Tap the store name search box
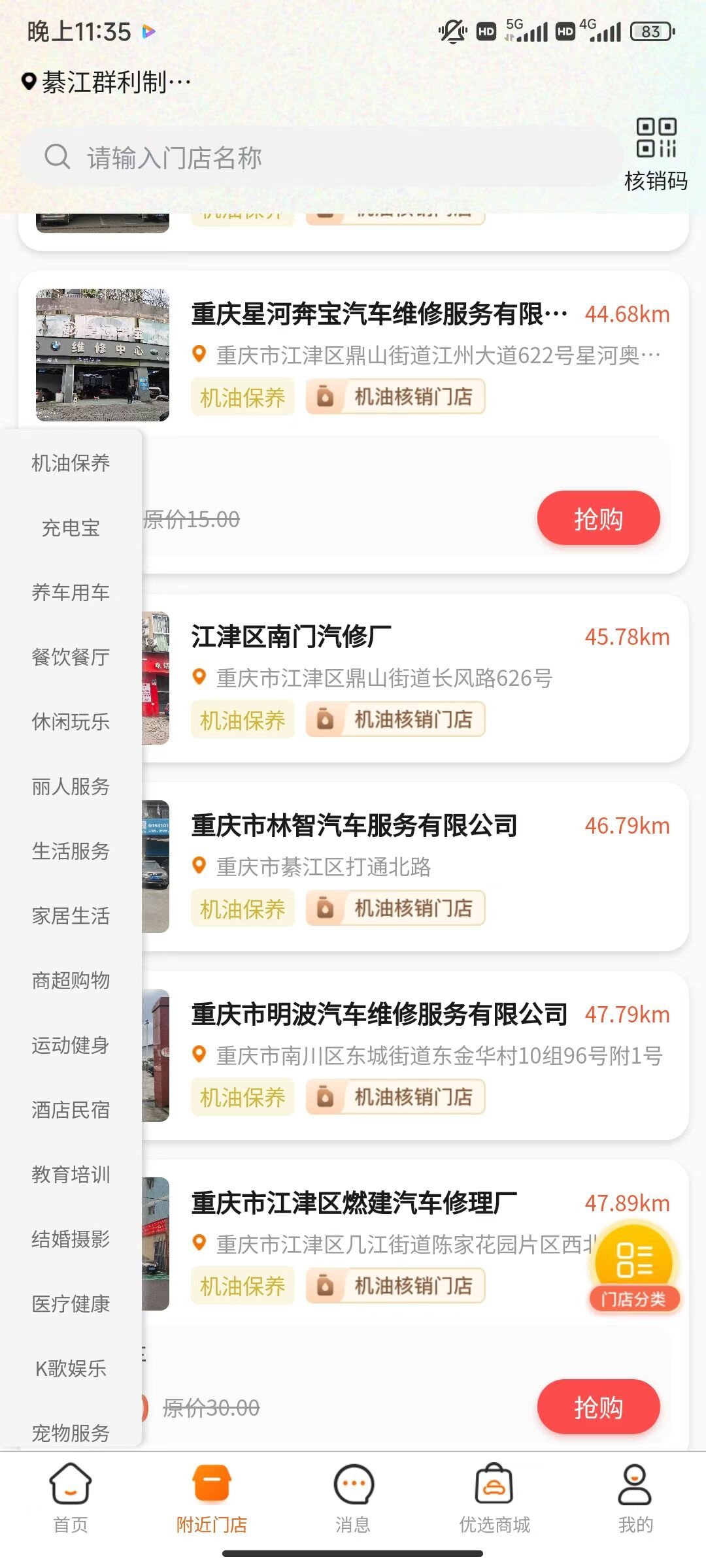Viewport: 706px width, 1568px height. pos(320,157)
